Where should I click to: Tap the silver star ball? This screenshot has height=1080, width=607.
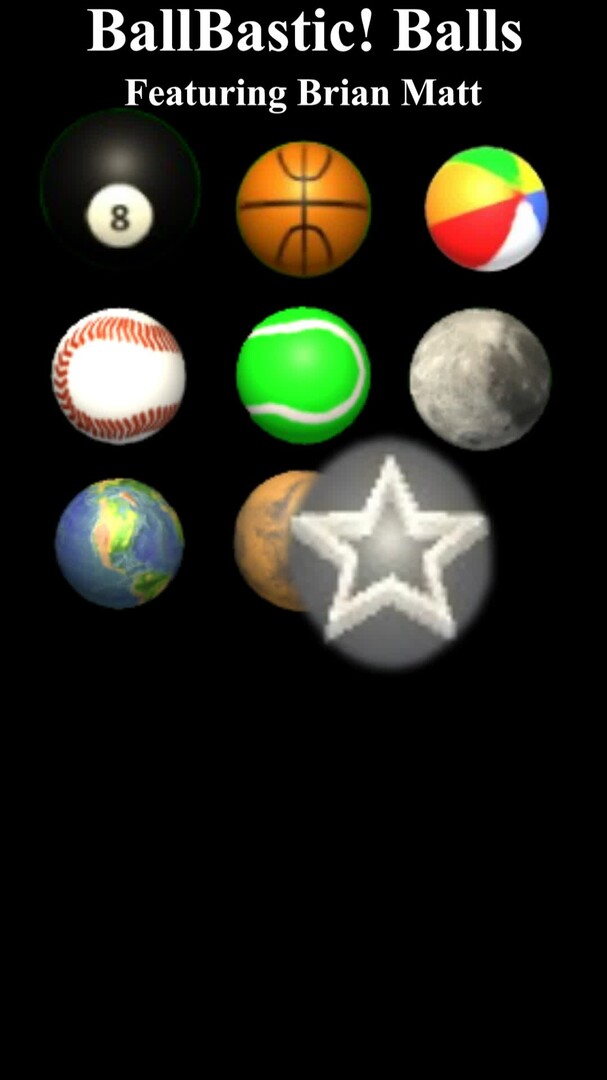[392, 553]
